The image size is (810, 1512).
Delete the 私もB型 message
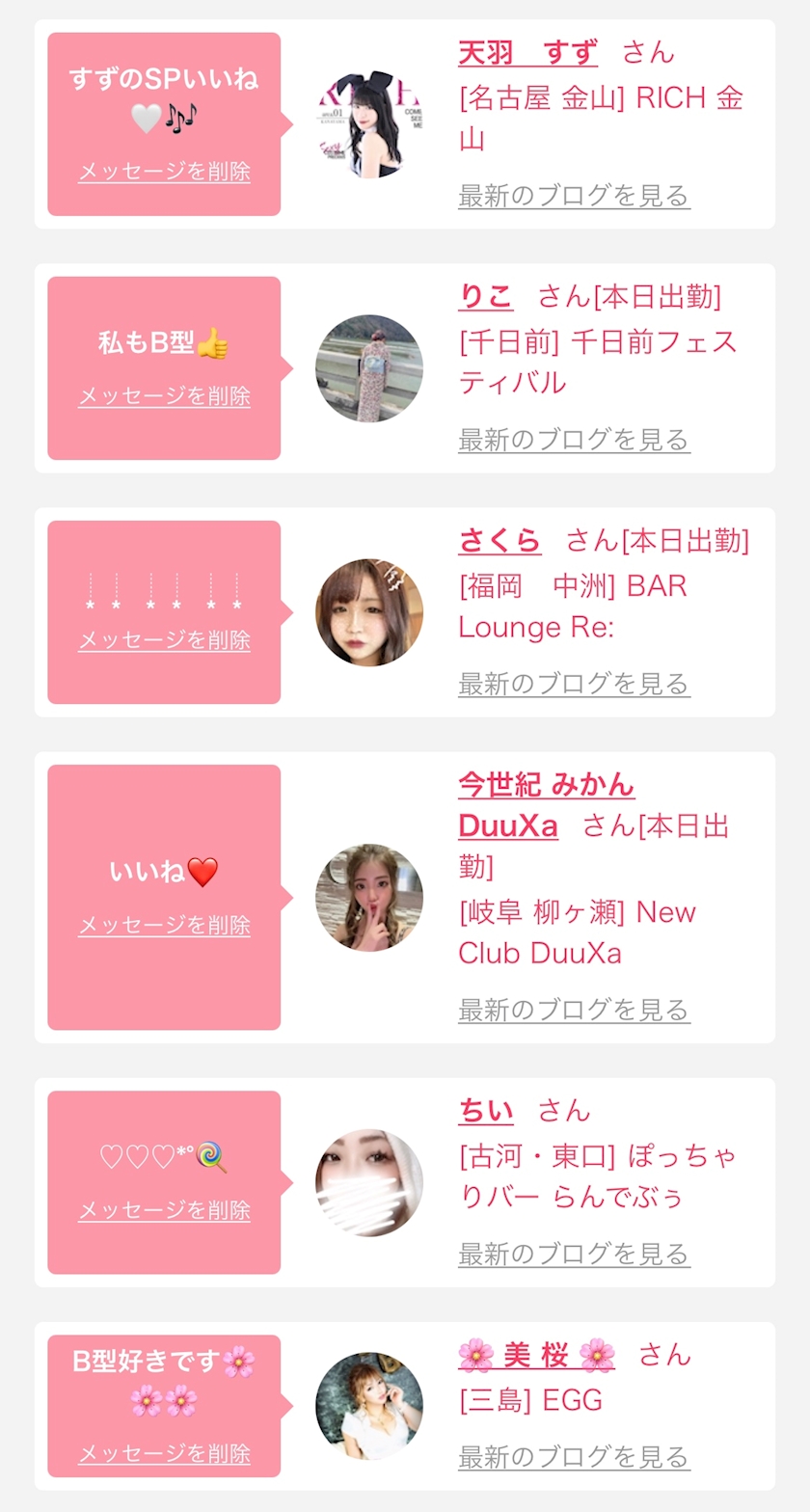point(164,396)
